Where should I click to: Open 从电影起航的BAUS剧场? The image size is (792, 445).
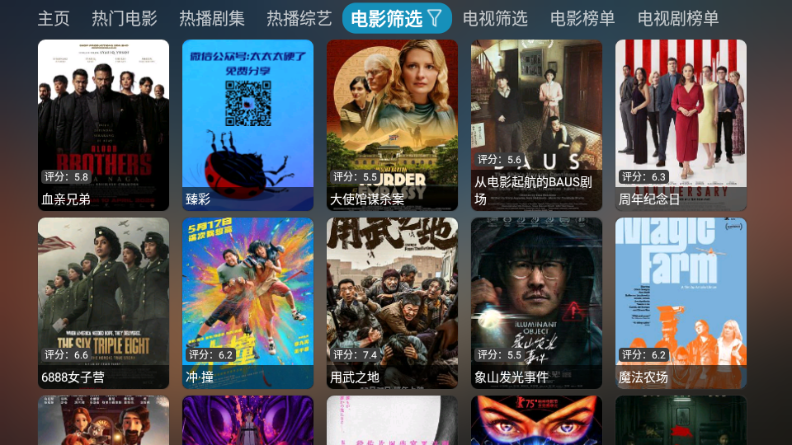pos(536,124)
